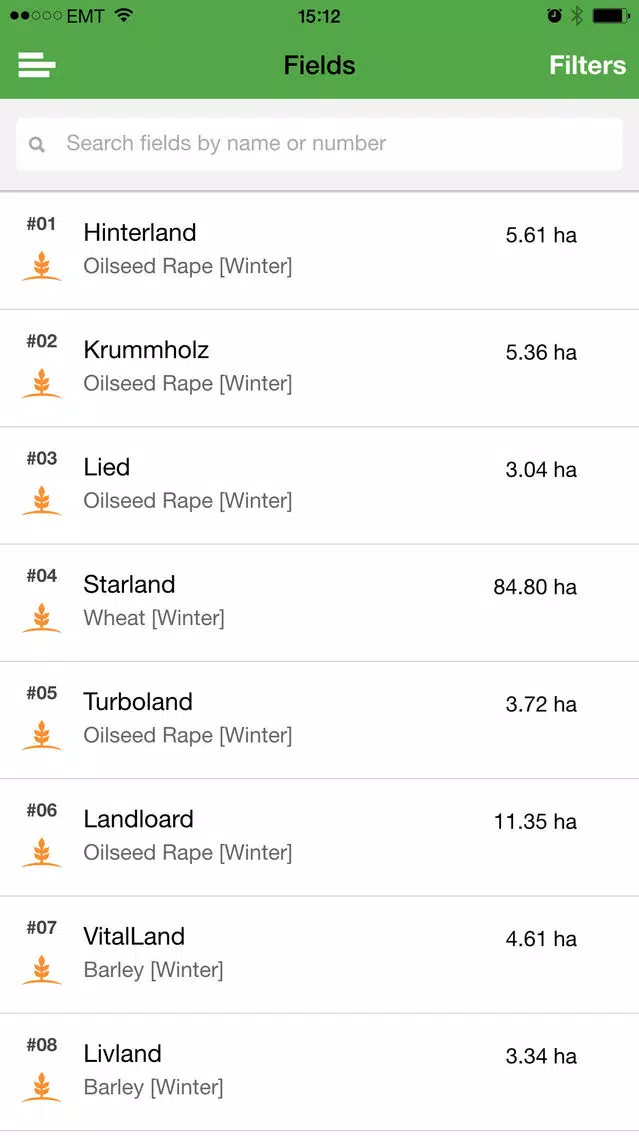Select the Landloard field row

[x=320, y=838]
